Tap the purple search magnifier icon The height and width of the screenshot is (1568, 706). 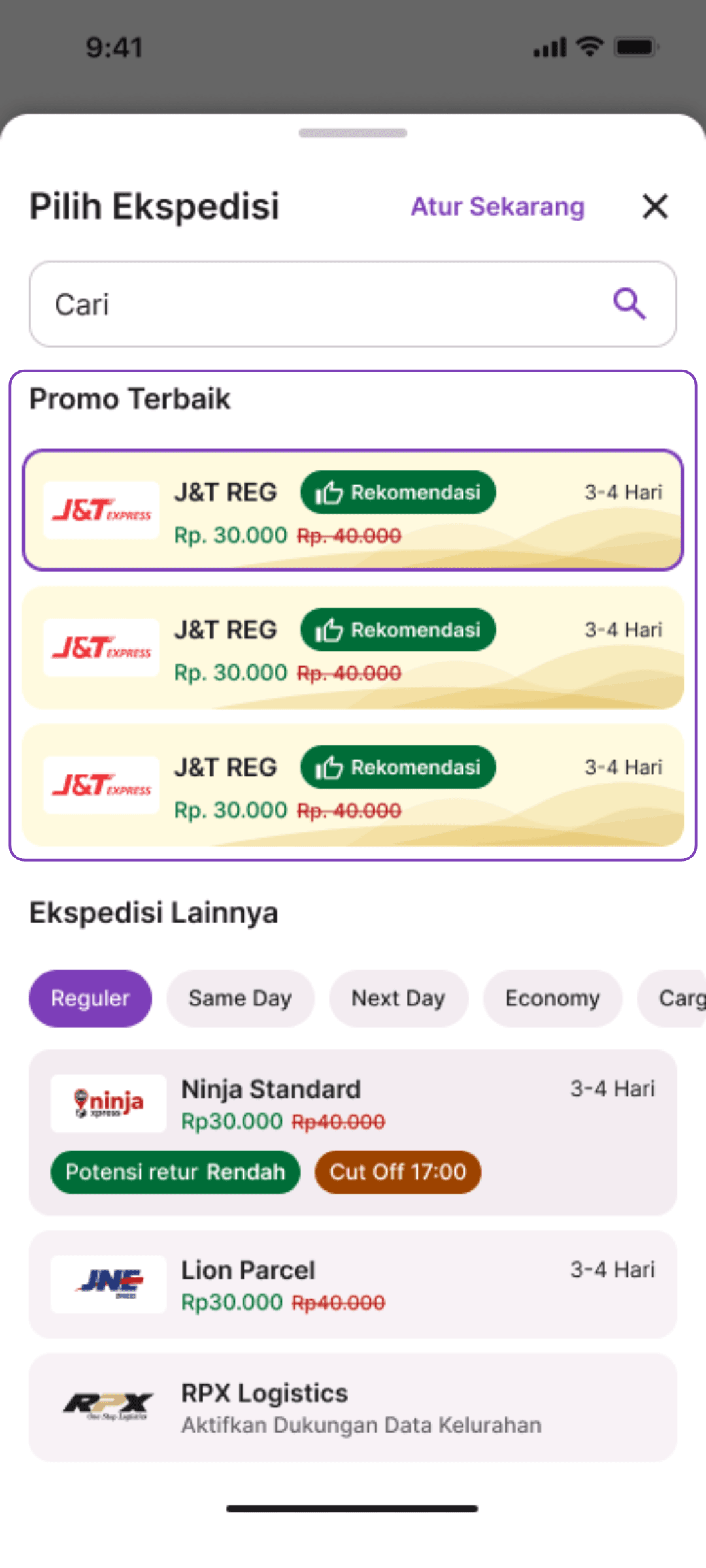(x=629, y=304)
